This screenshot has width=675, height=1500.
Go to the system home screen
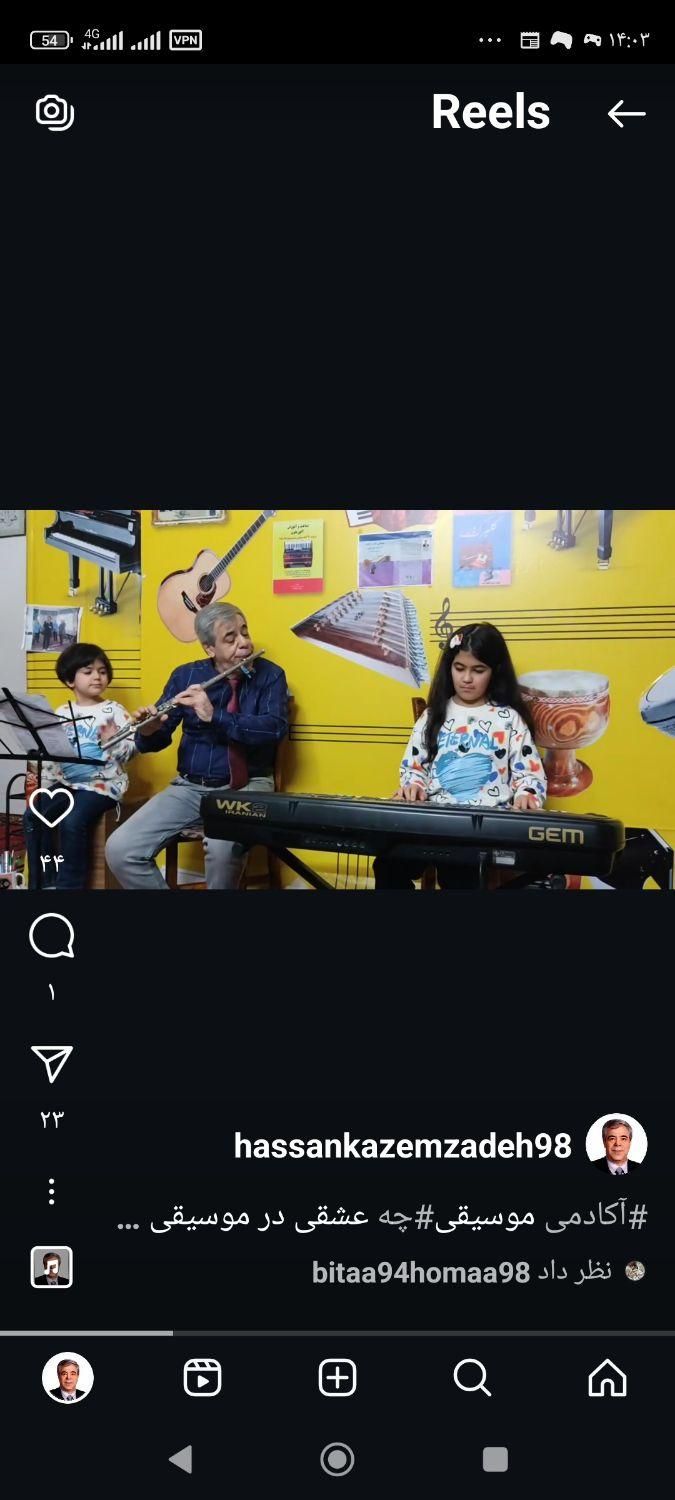pyautogui.click(x=337, y=1460)
